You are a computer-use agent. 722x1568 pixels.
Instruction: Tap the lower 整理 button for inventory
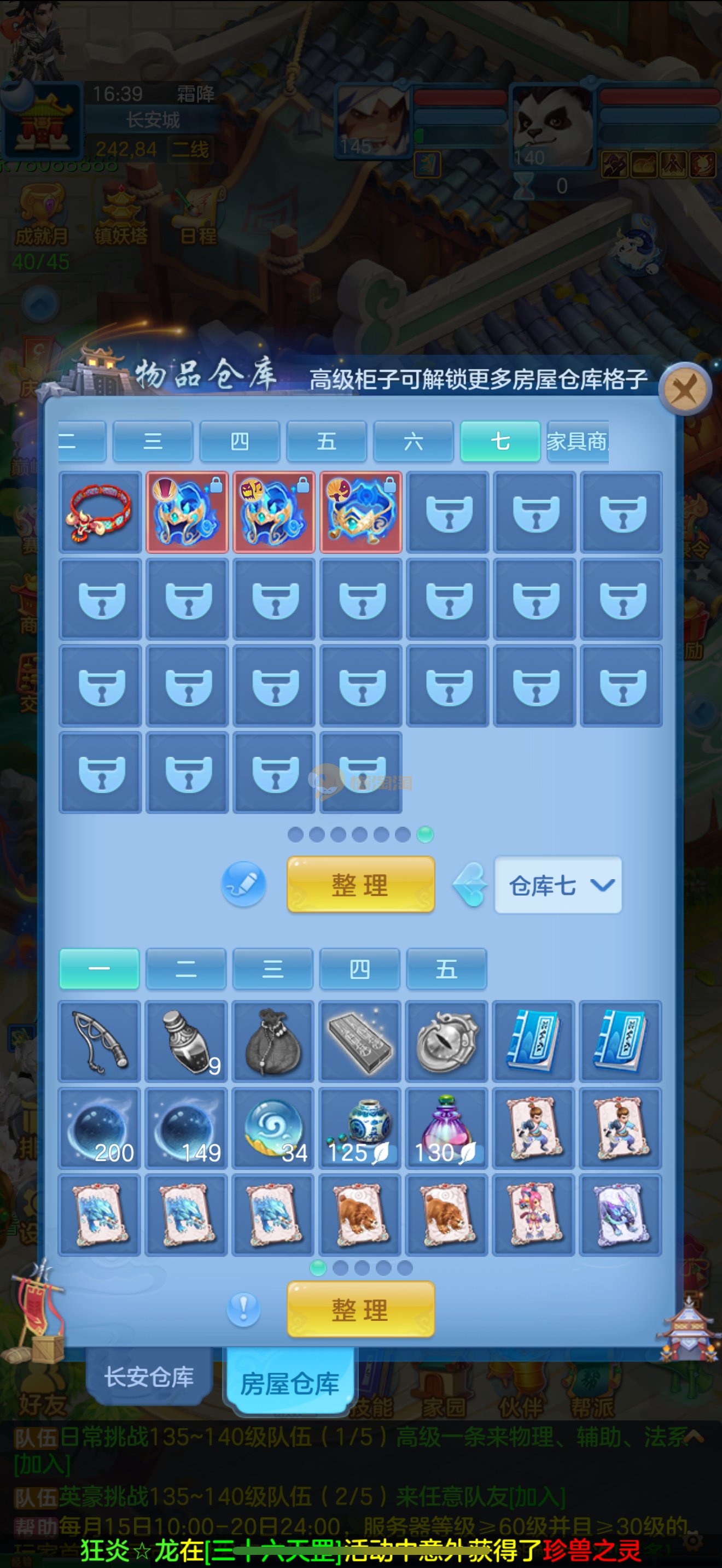click(x=360, y=1309)
